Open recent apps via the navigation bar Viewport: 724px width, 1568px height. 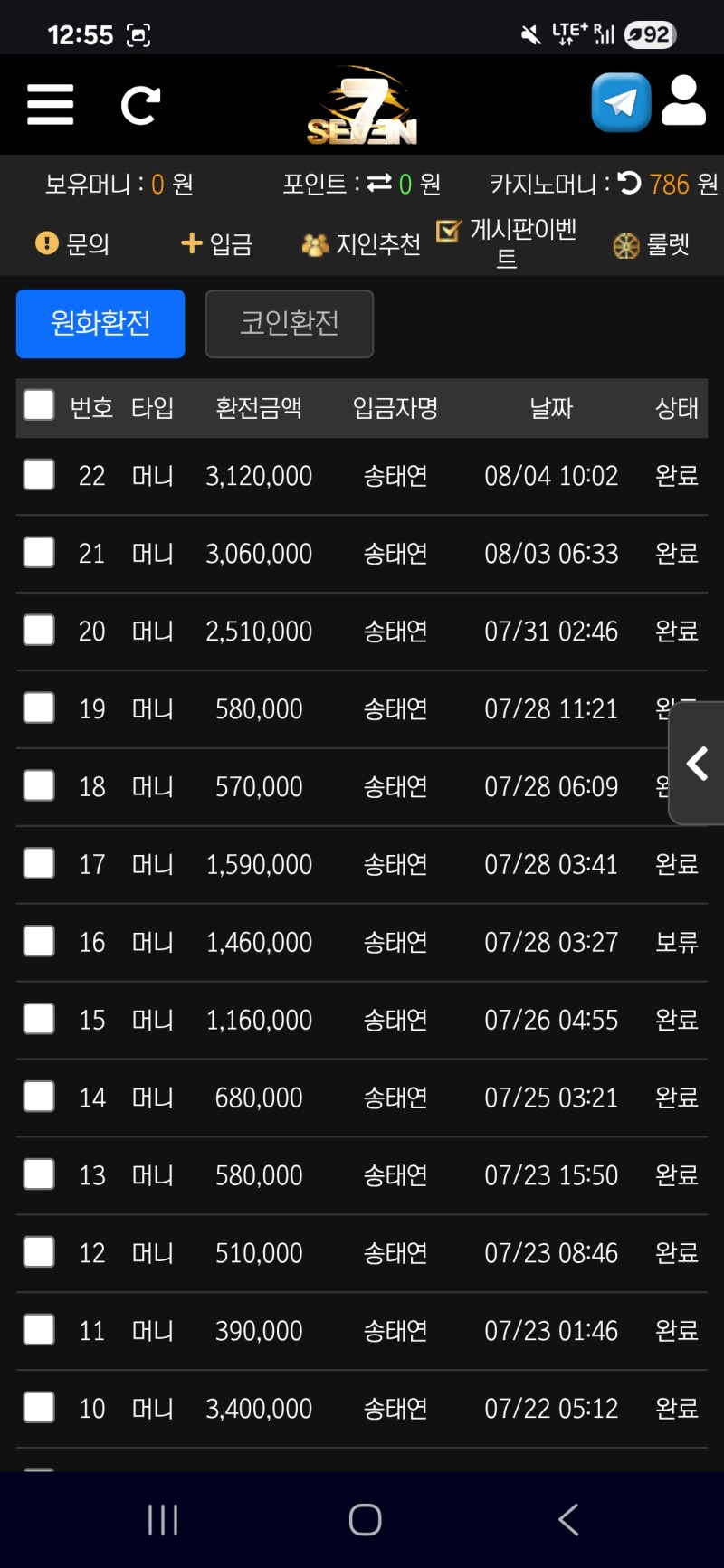coord(161,1520)
